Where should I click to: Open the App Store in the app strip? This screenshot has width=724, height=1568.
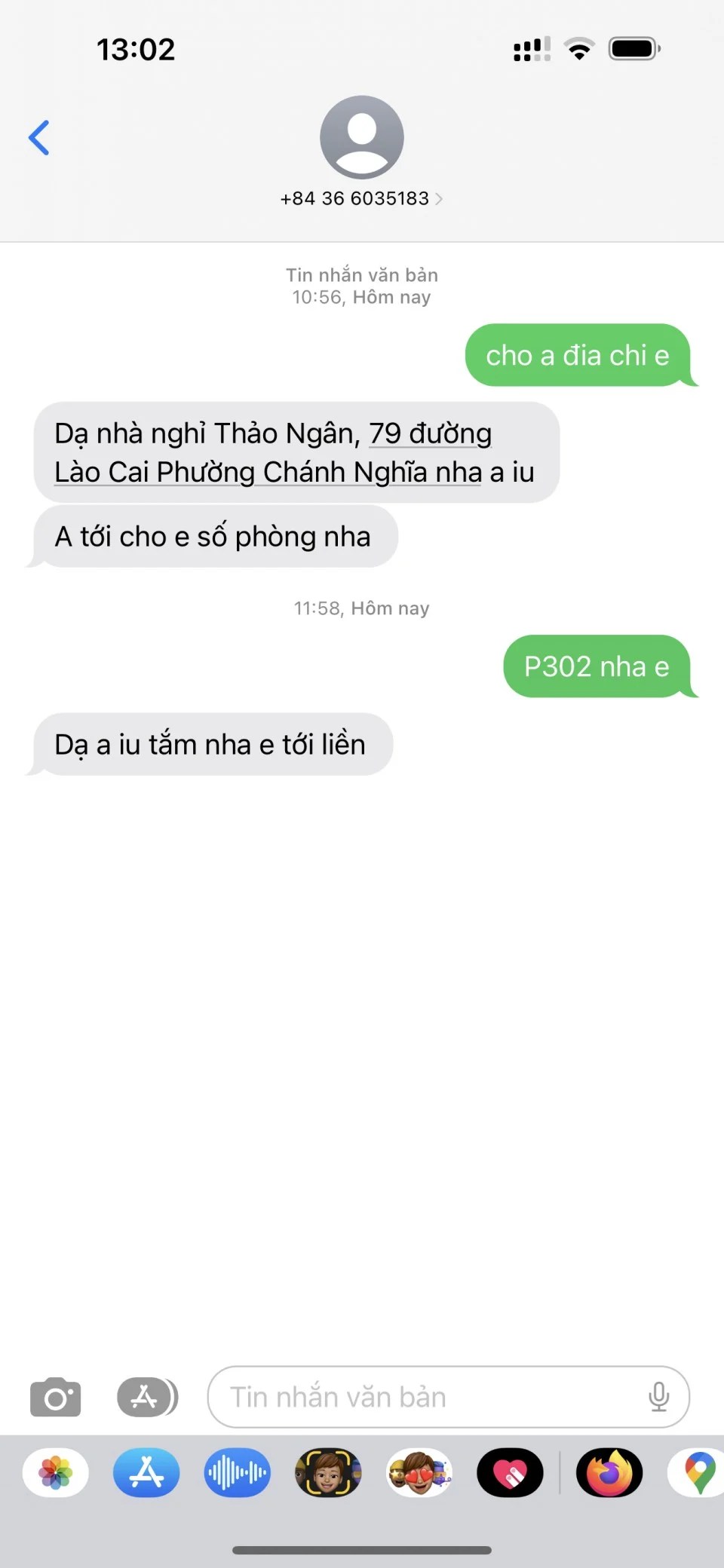point(146,1473)
